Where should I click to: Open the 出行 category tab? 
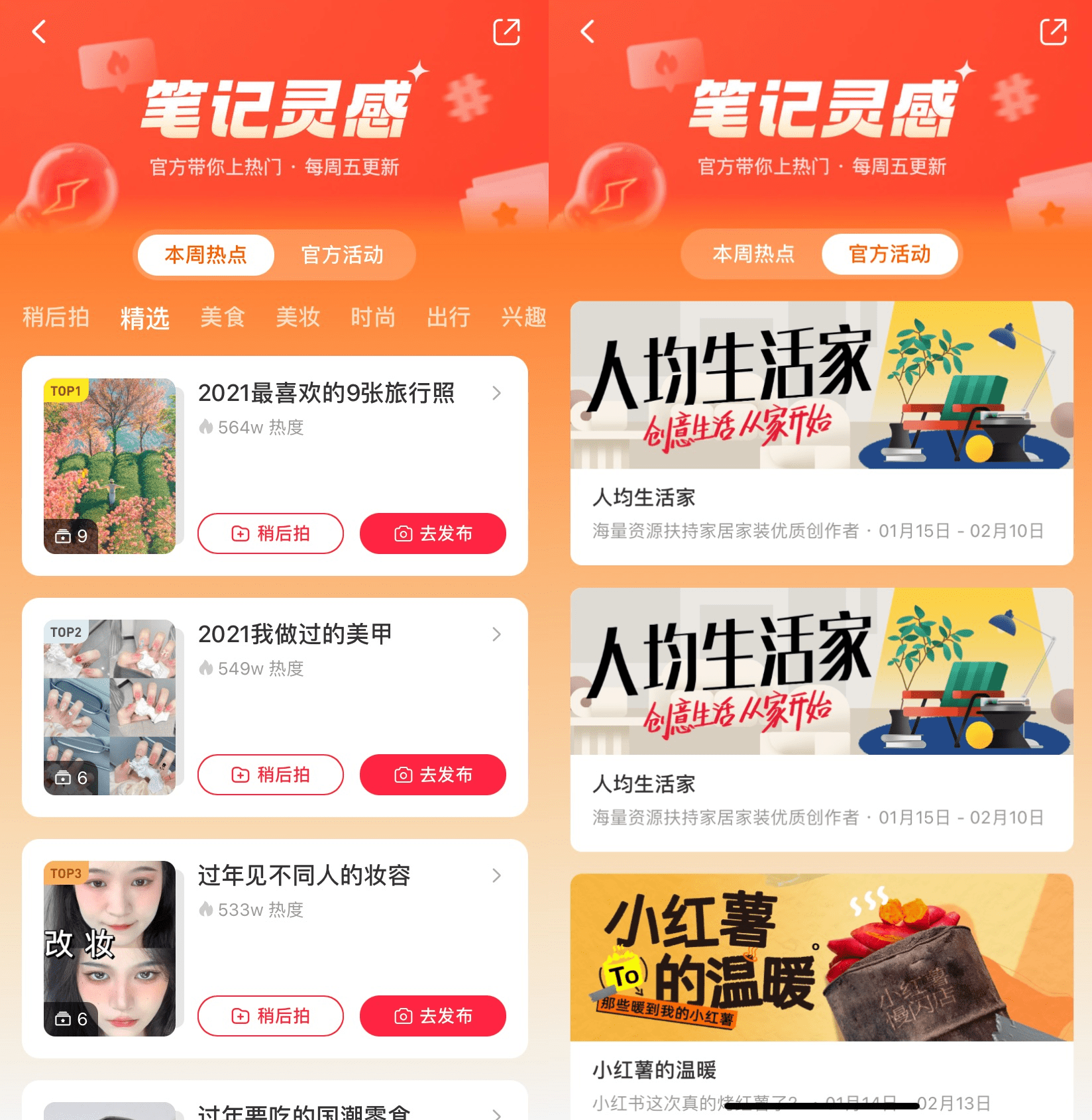coord(449,317)
